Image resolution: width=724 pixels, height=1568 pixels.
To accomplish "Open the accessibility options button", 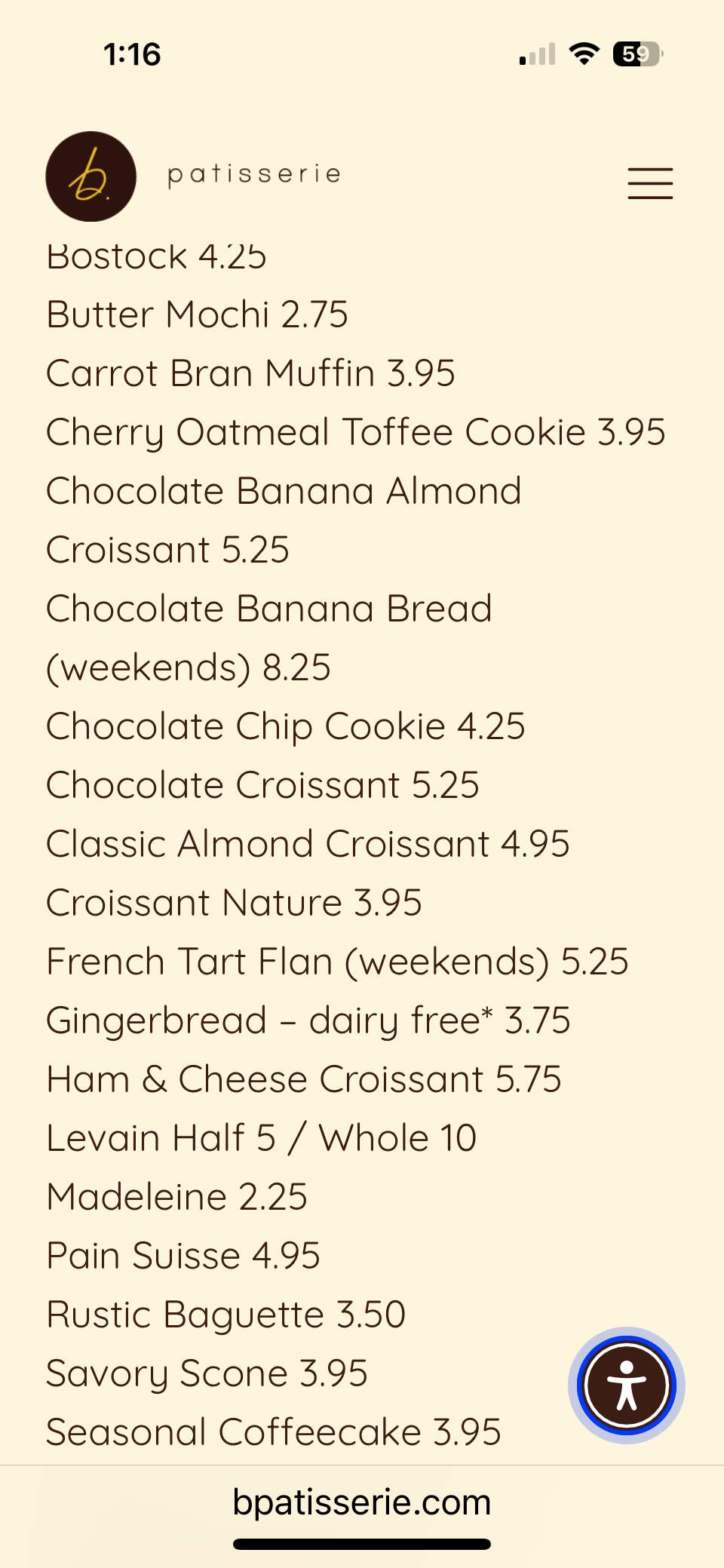I will (626, 1385).
